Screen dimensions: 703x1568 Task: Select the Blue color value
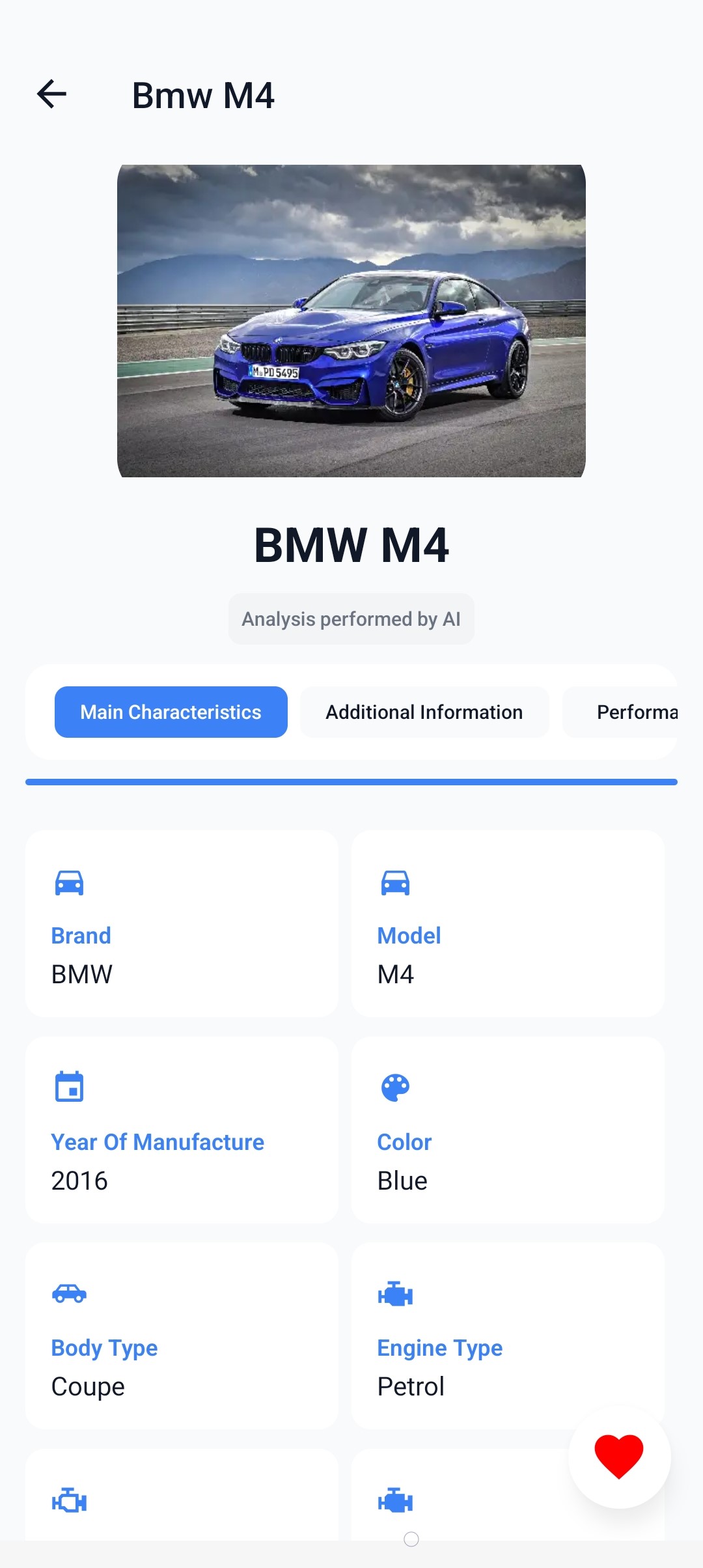click(x=402, y=1181)
